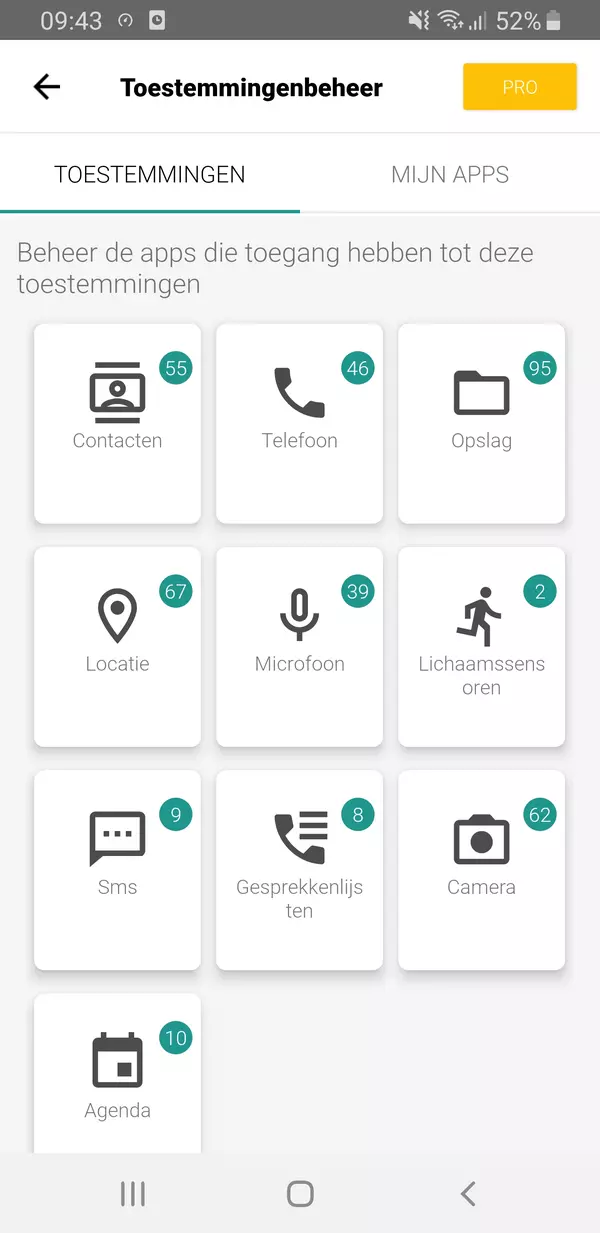The width and height of the screenshot is (600, 1233).
Task: Go to the system home screen
Action: tap(300, 1193)
